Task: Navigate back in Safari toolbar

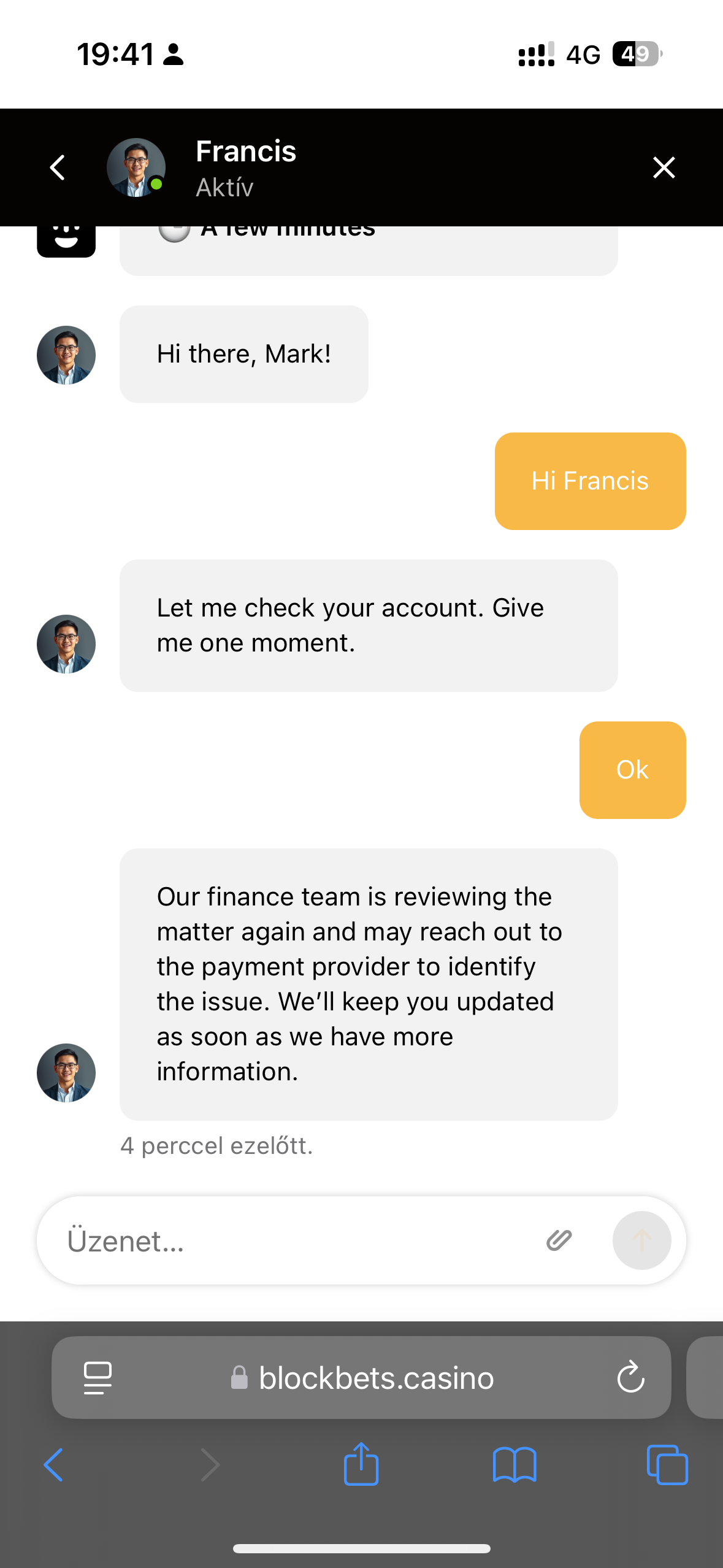Action: [x=54, y=1465]
